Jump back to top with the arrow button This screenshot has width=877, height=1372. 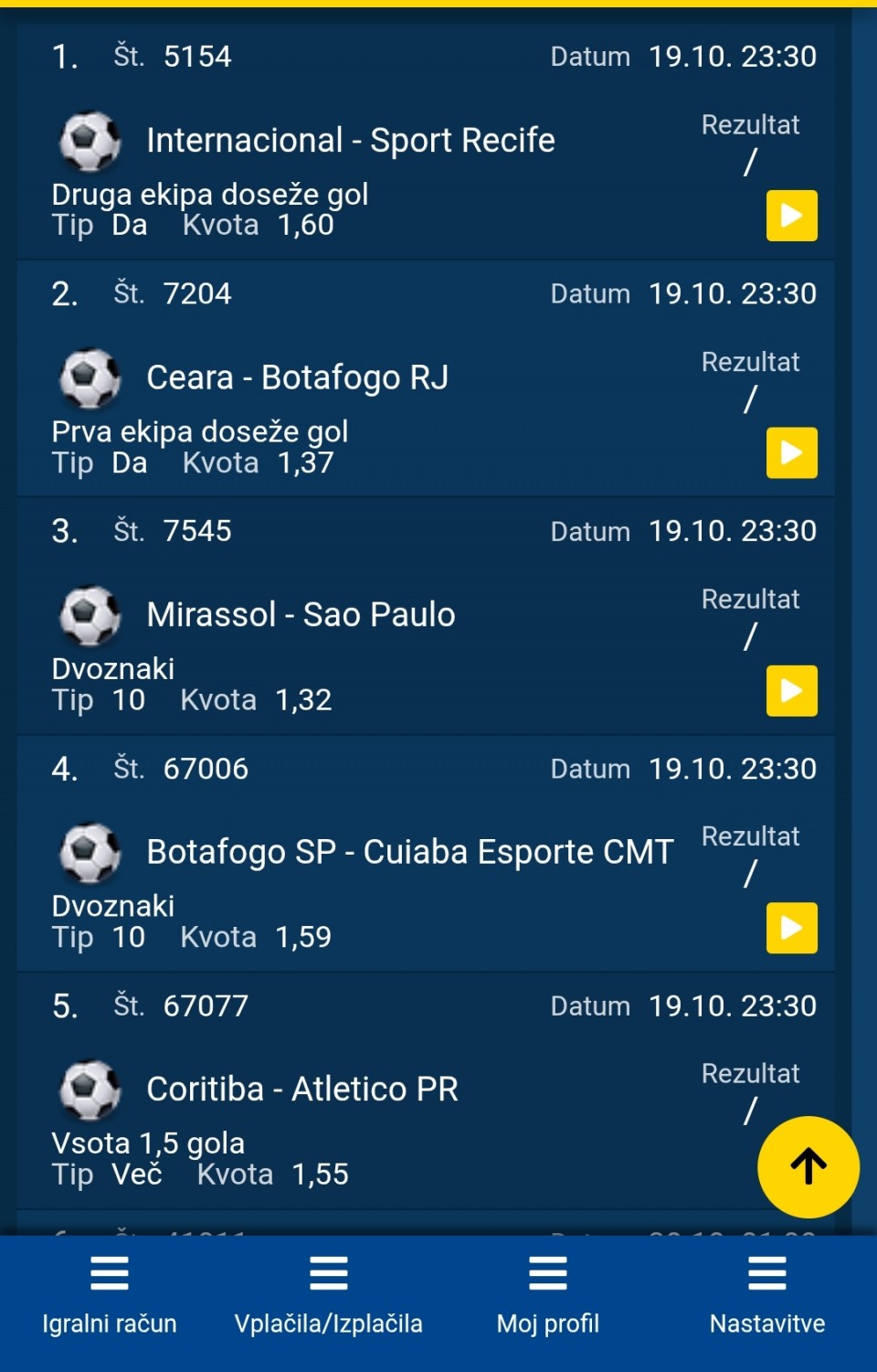pyautogui.click(x=808, y=1166)
